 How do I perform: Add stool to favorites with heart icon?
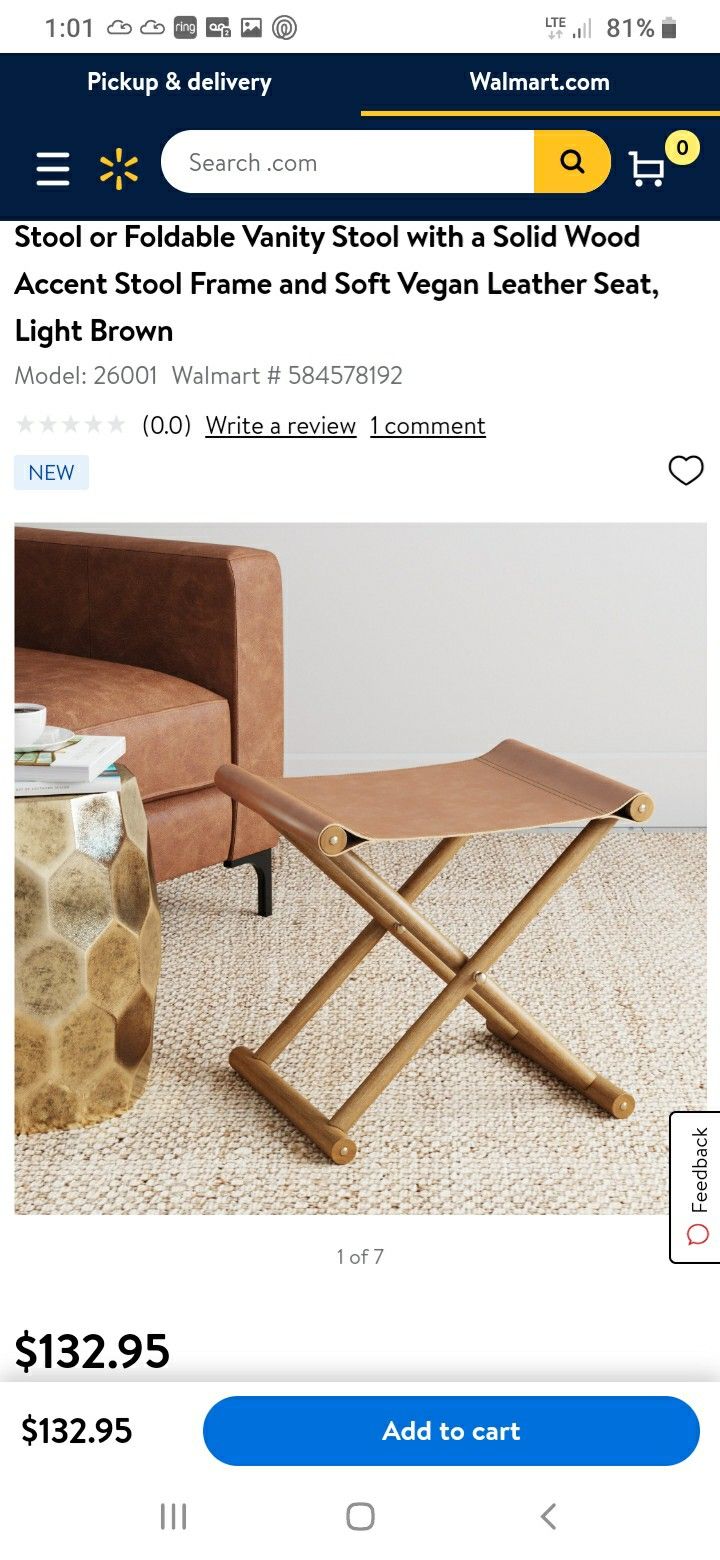(x=686, y=470)
